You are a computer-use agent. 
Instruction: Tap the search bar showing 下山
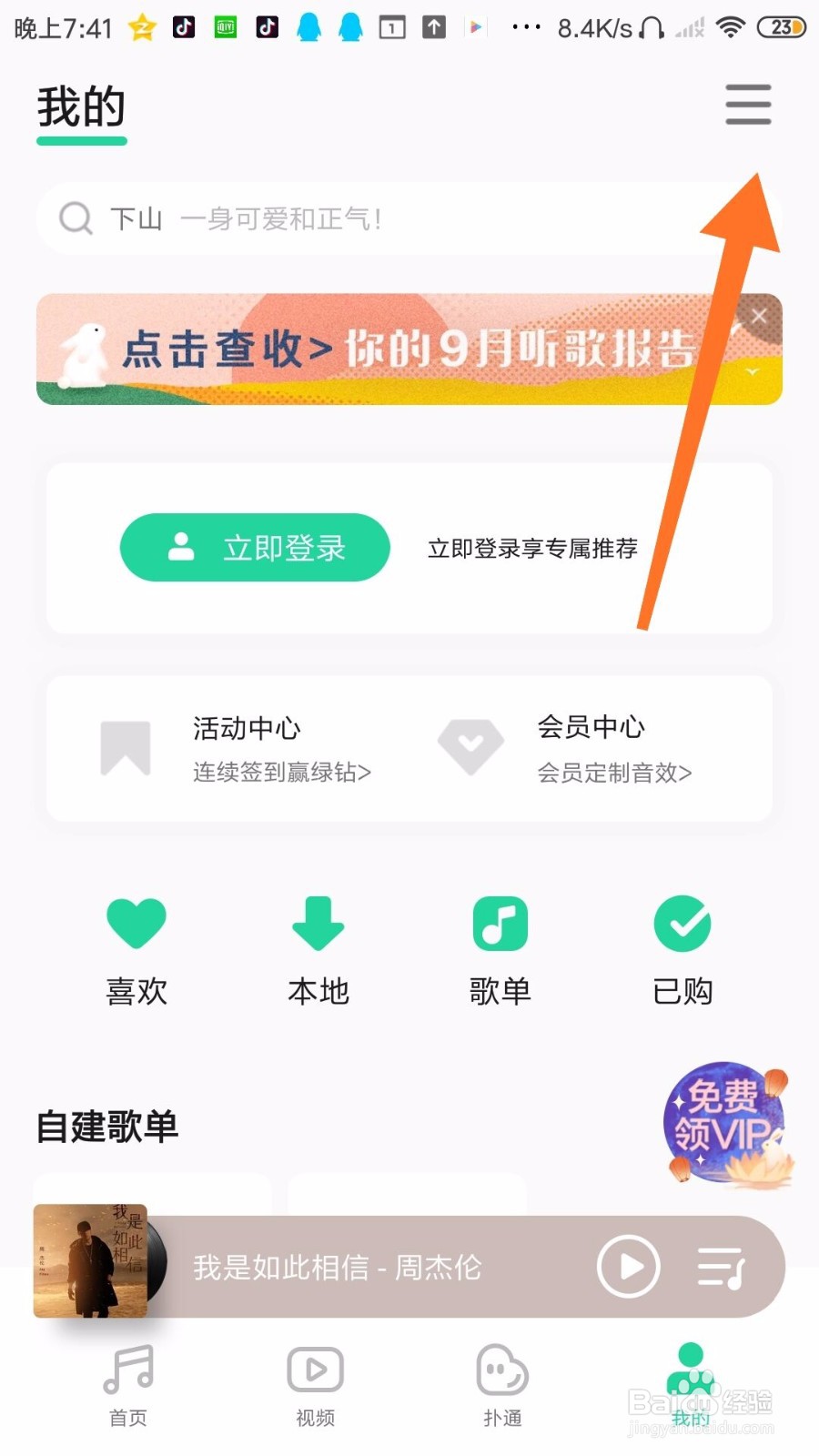pos(364,218)
